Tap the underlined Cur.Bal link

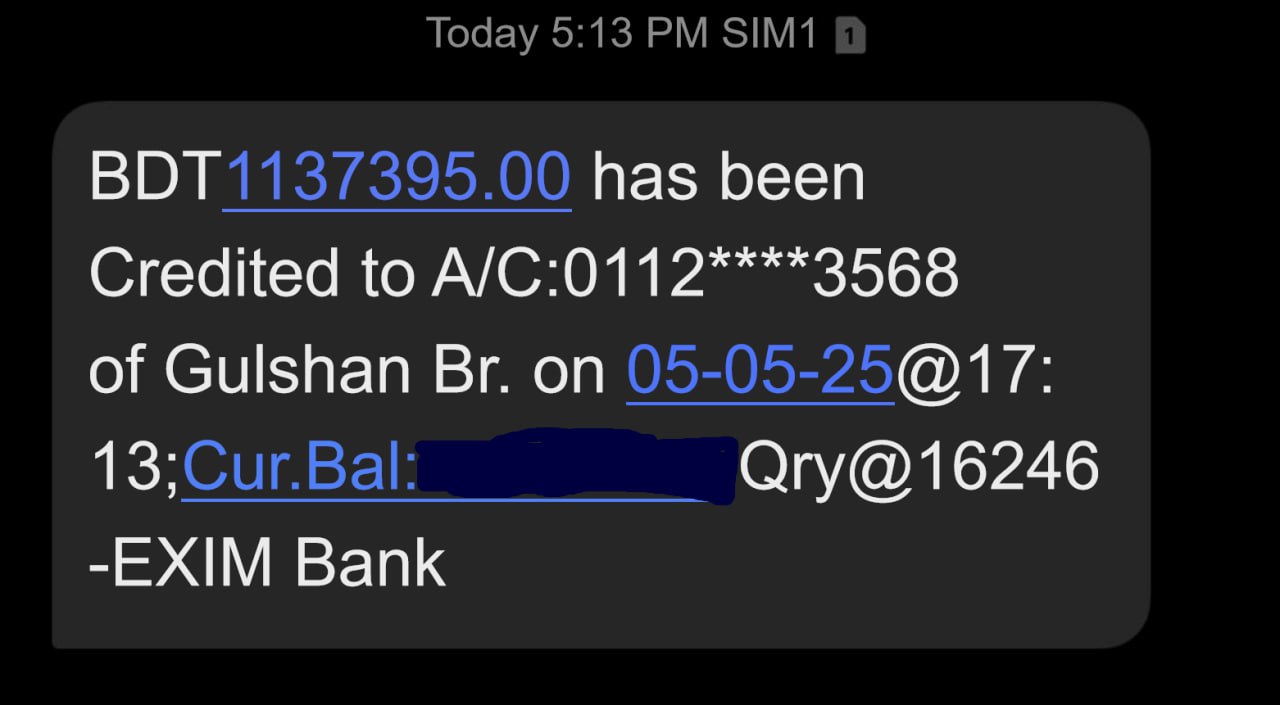(299, 467)
